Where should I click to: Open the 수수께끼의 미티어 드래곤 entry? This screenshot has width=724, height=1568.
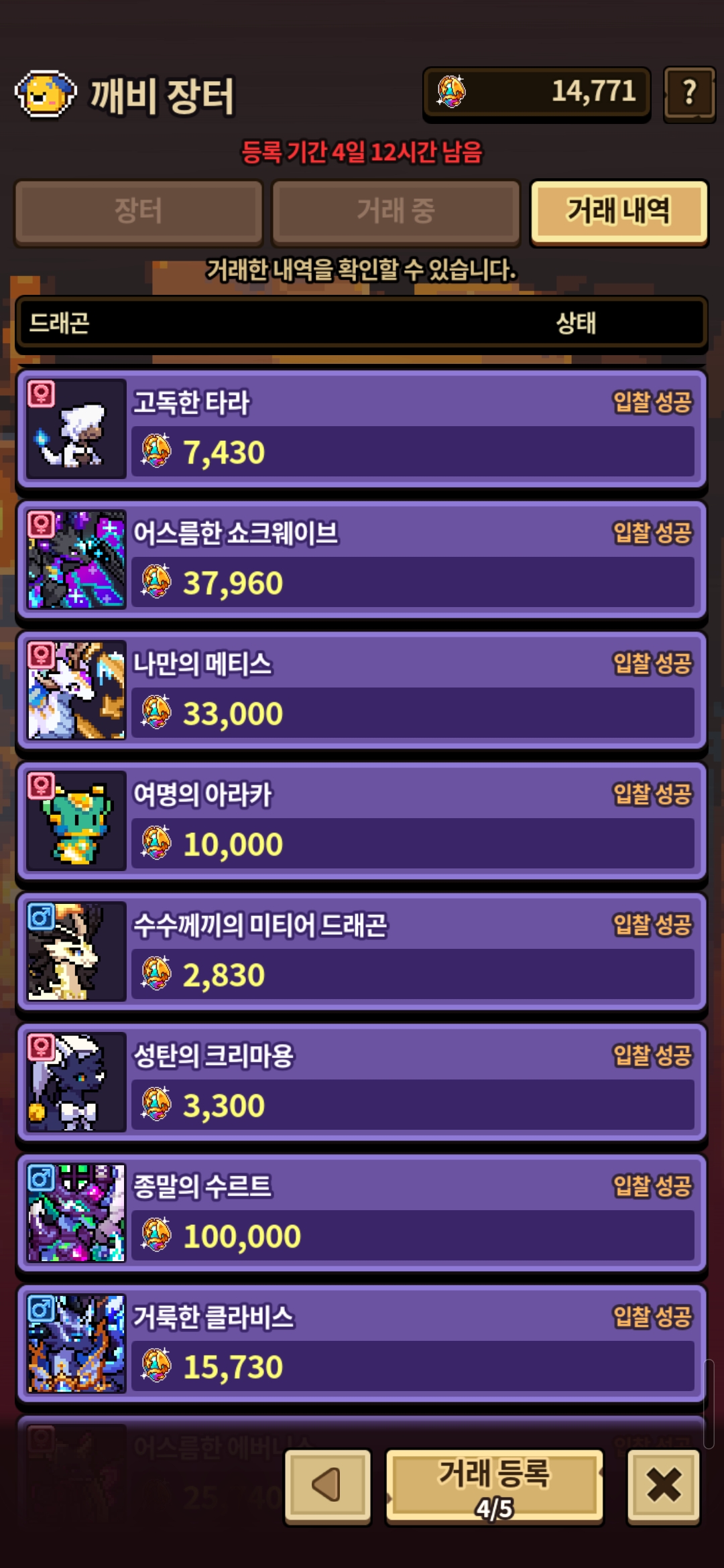pos(362,952)
